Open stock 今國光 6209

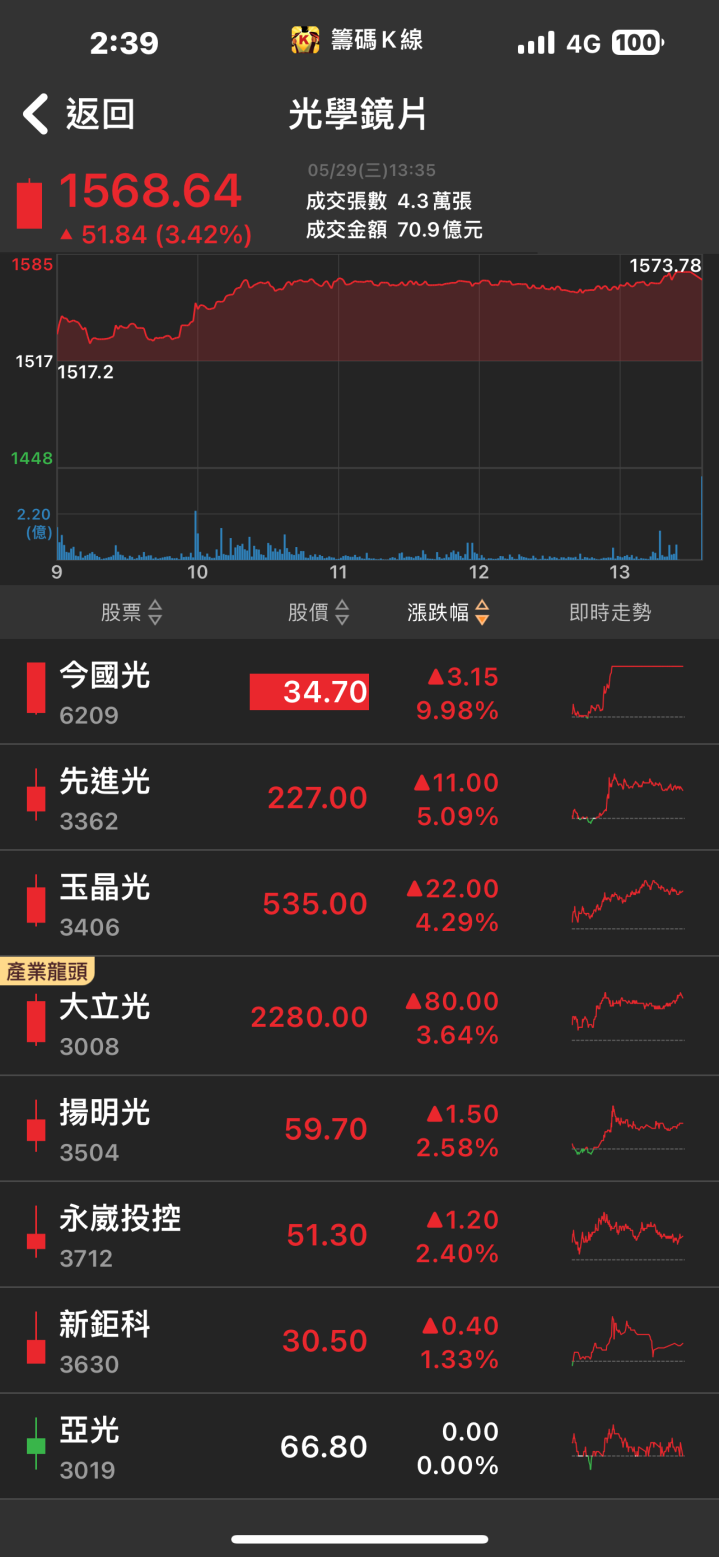(x=359, y=692)
